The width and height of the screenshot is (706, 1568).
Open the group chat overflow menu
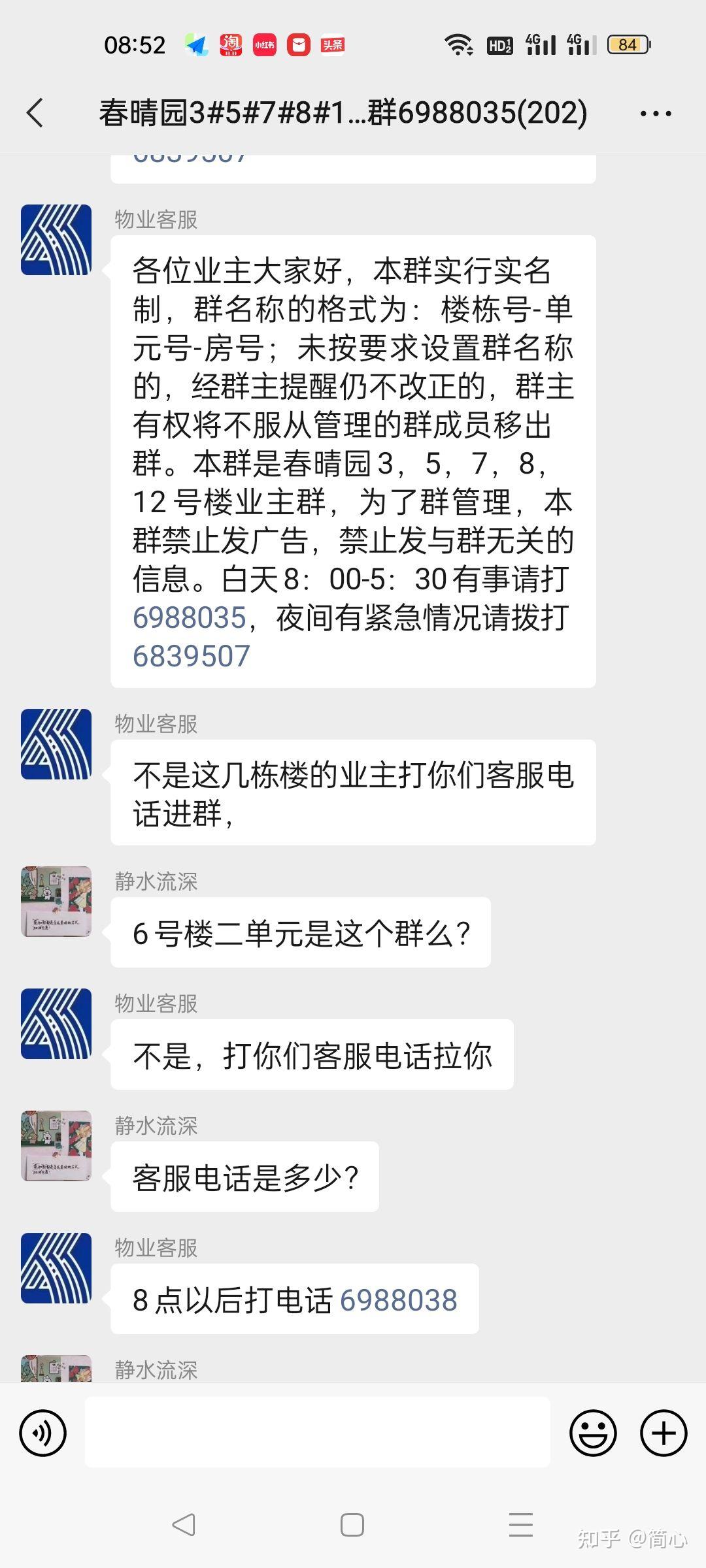656,114
